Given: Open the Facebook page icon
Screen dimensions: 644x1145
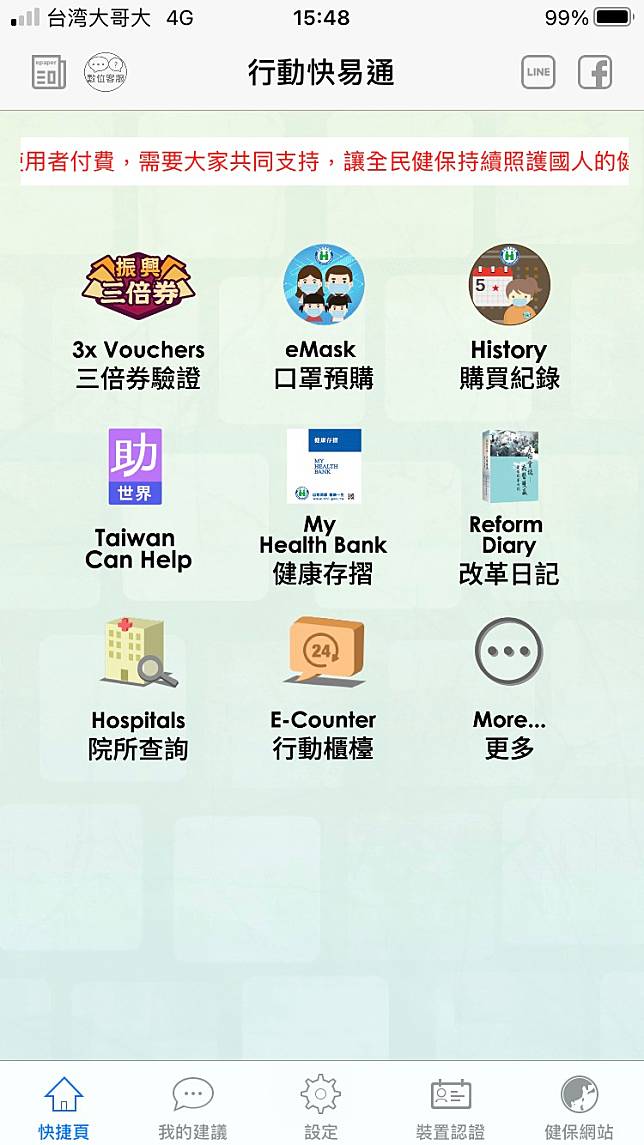Looking at the screenshot, I should pyautogui.click(x=595, y=72).
